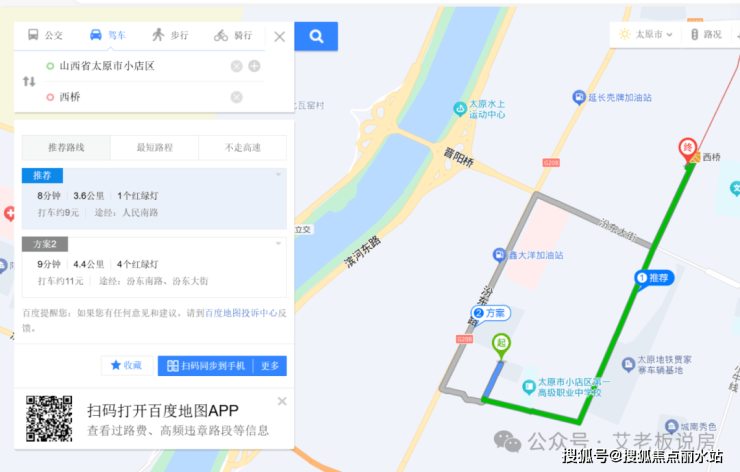Clear the 西桥 destination entry

237,97
